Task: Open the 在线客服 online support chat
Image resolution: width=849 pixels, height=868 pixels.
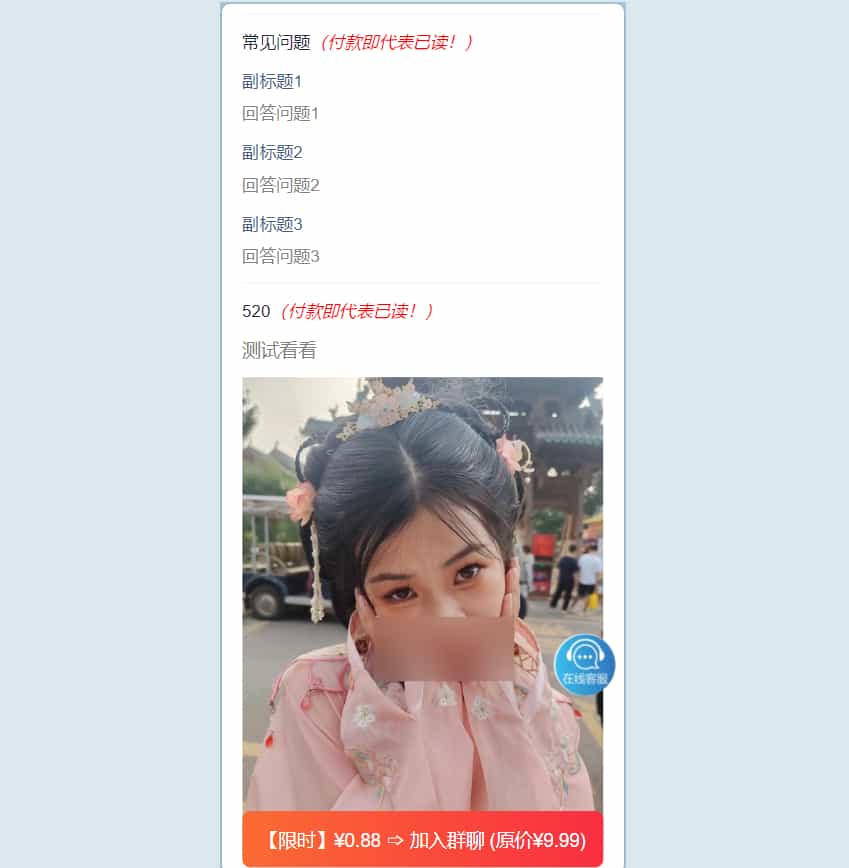Action: click(585, 664)
